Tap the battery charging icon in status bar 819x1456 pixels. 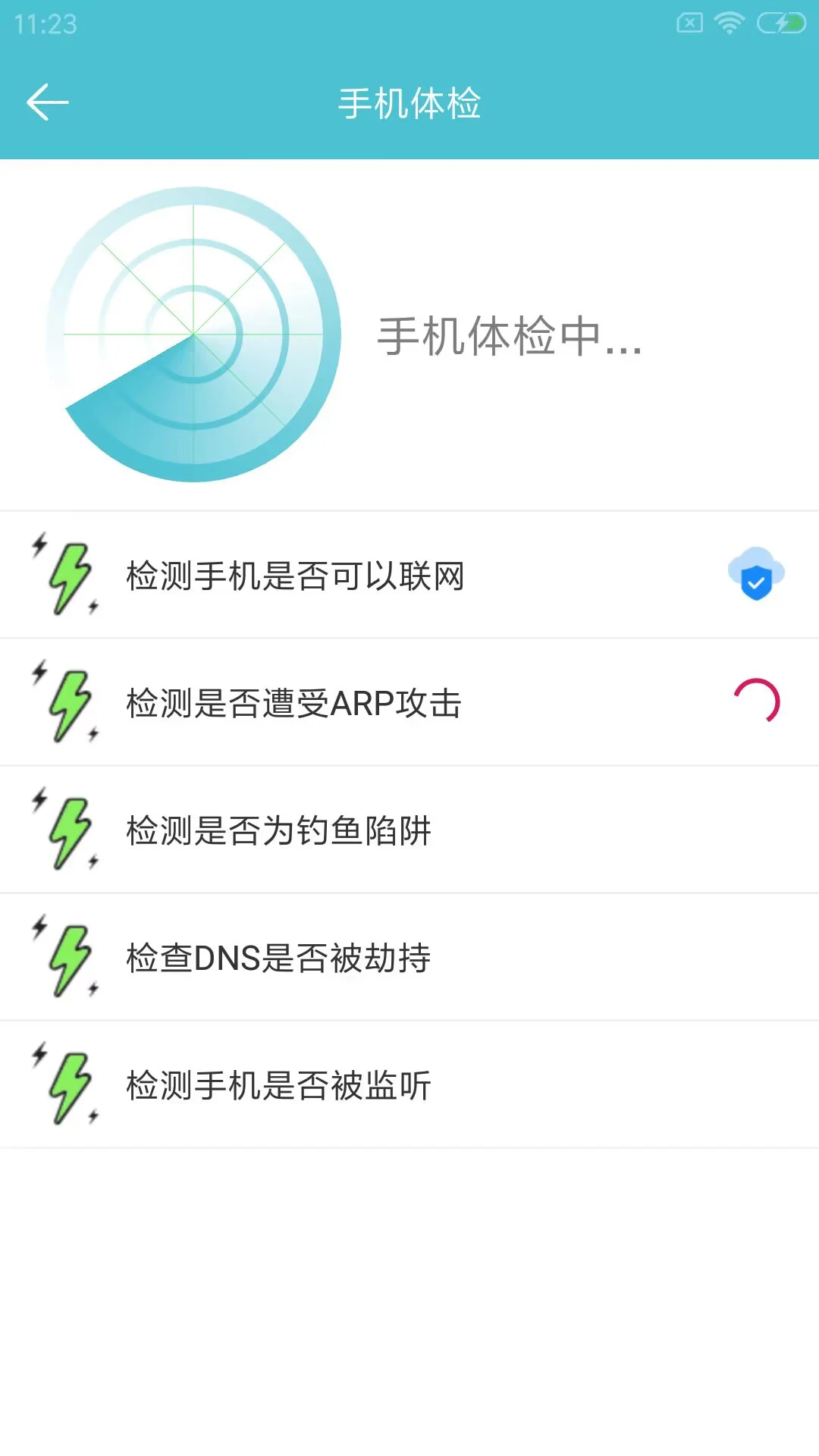(x=780, y=23)
